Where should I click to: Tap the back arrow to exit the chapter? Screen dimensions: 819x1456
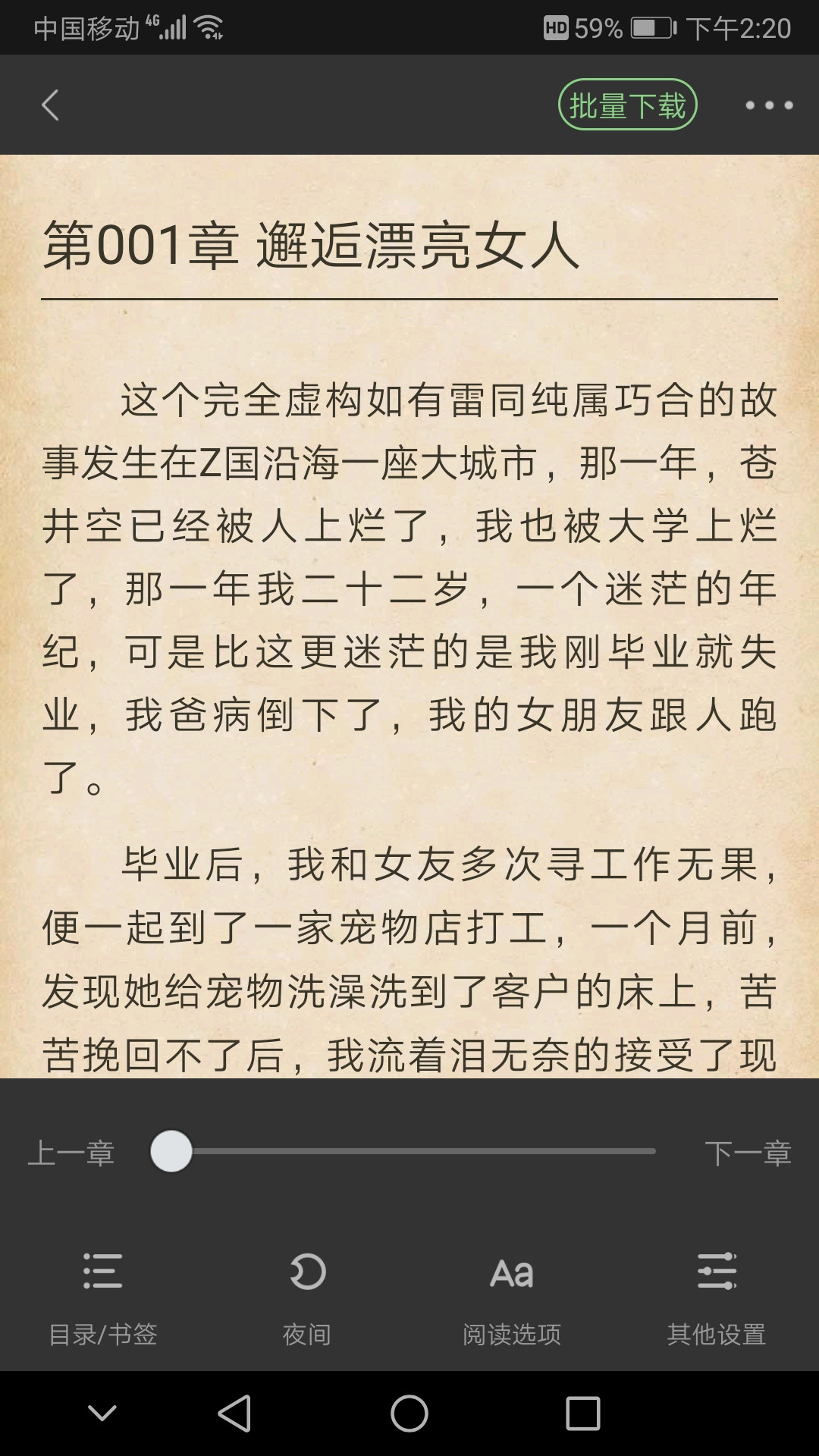point(50,105)
